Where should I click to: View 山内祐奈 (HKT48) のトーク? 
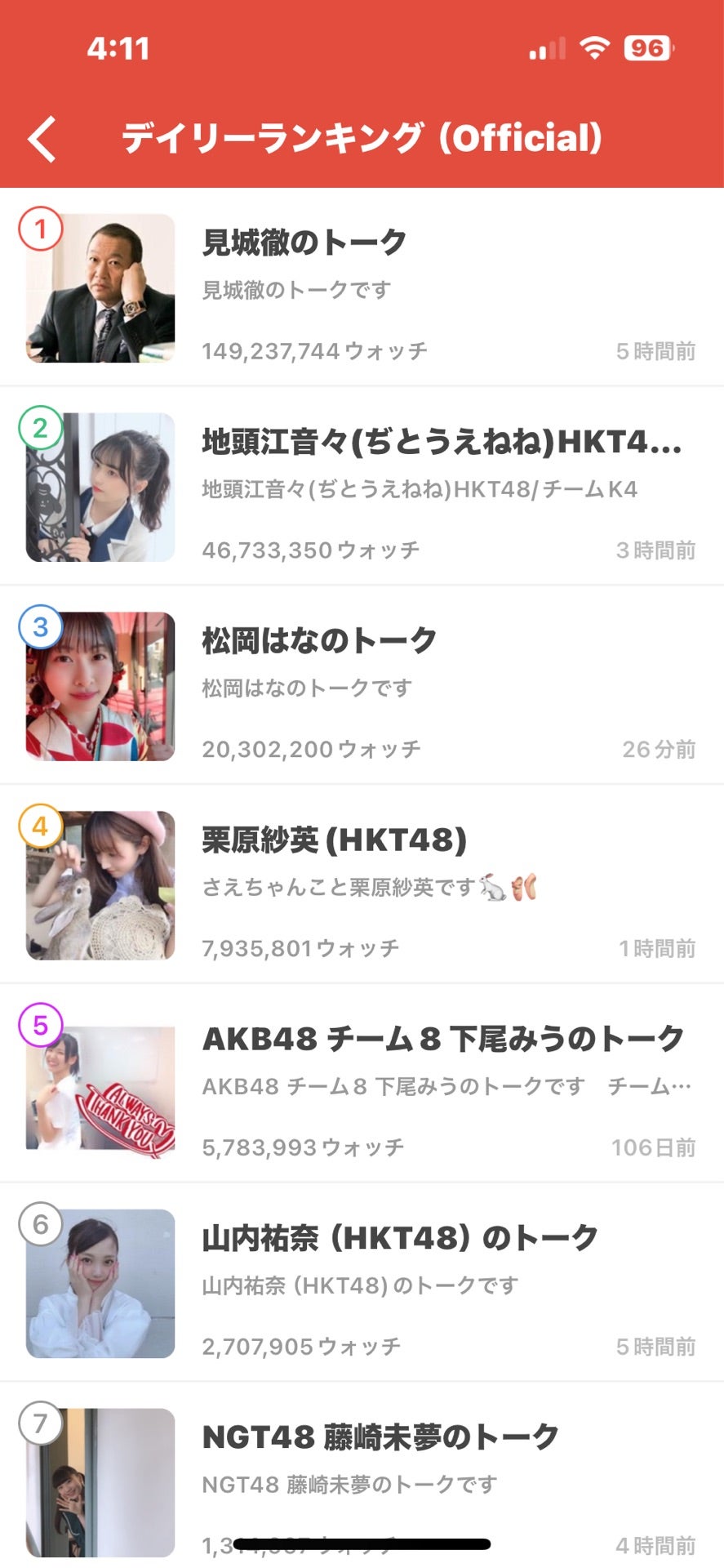(362, 1283)
